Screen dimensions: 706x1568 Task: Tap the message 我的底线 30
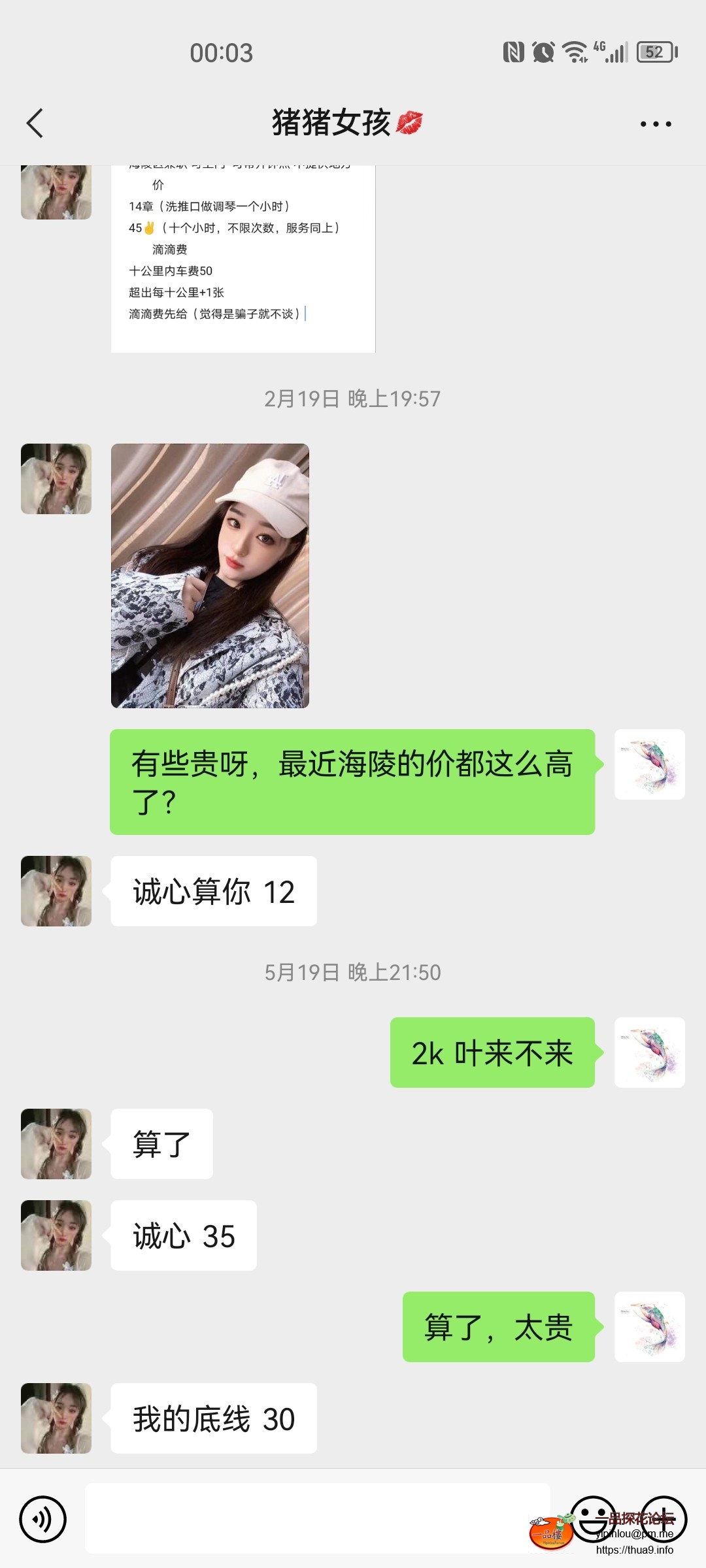[213, 1418]
